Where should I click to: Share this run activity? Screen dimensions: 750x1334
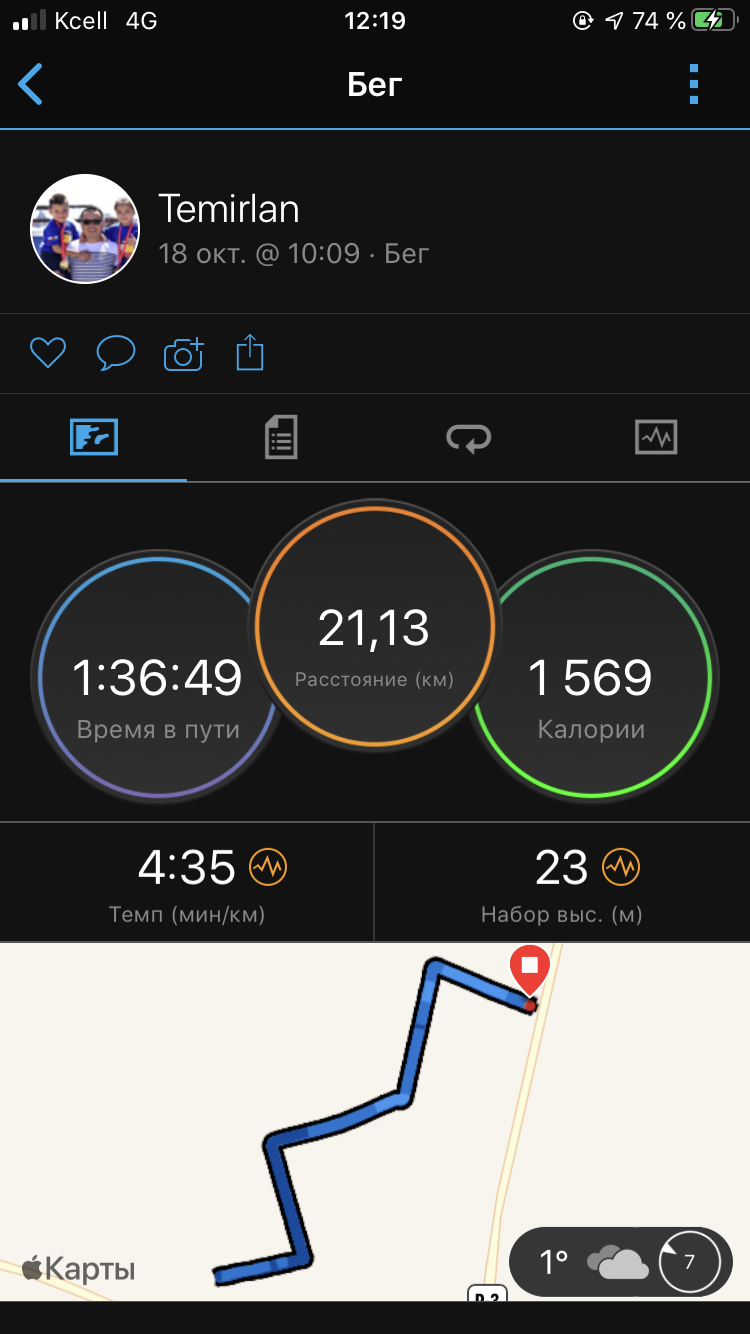[x=250, y=352]
